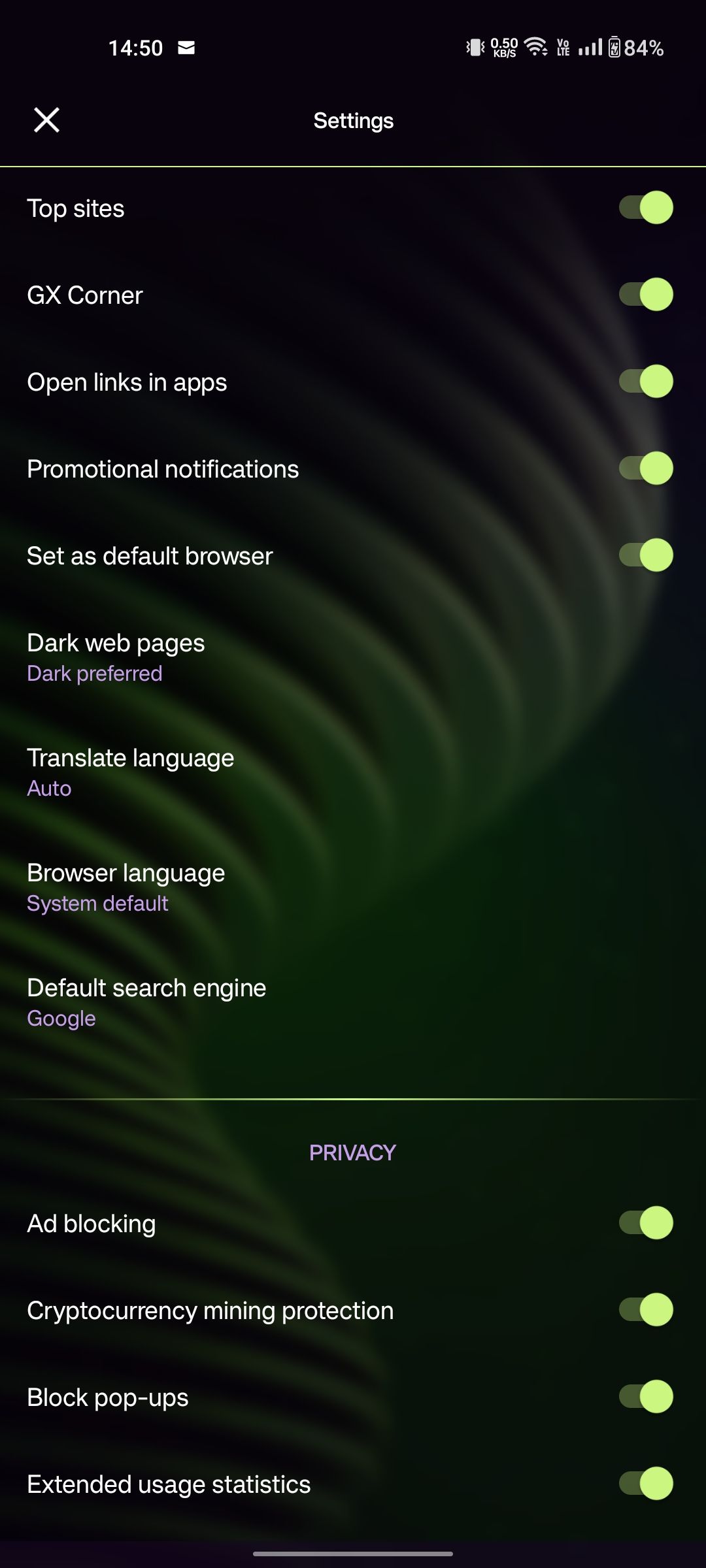Close the Settings screen
This screenshot has width=706, height=1568.
tap(46, 120)
